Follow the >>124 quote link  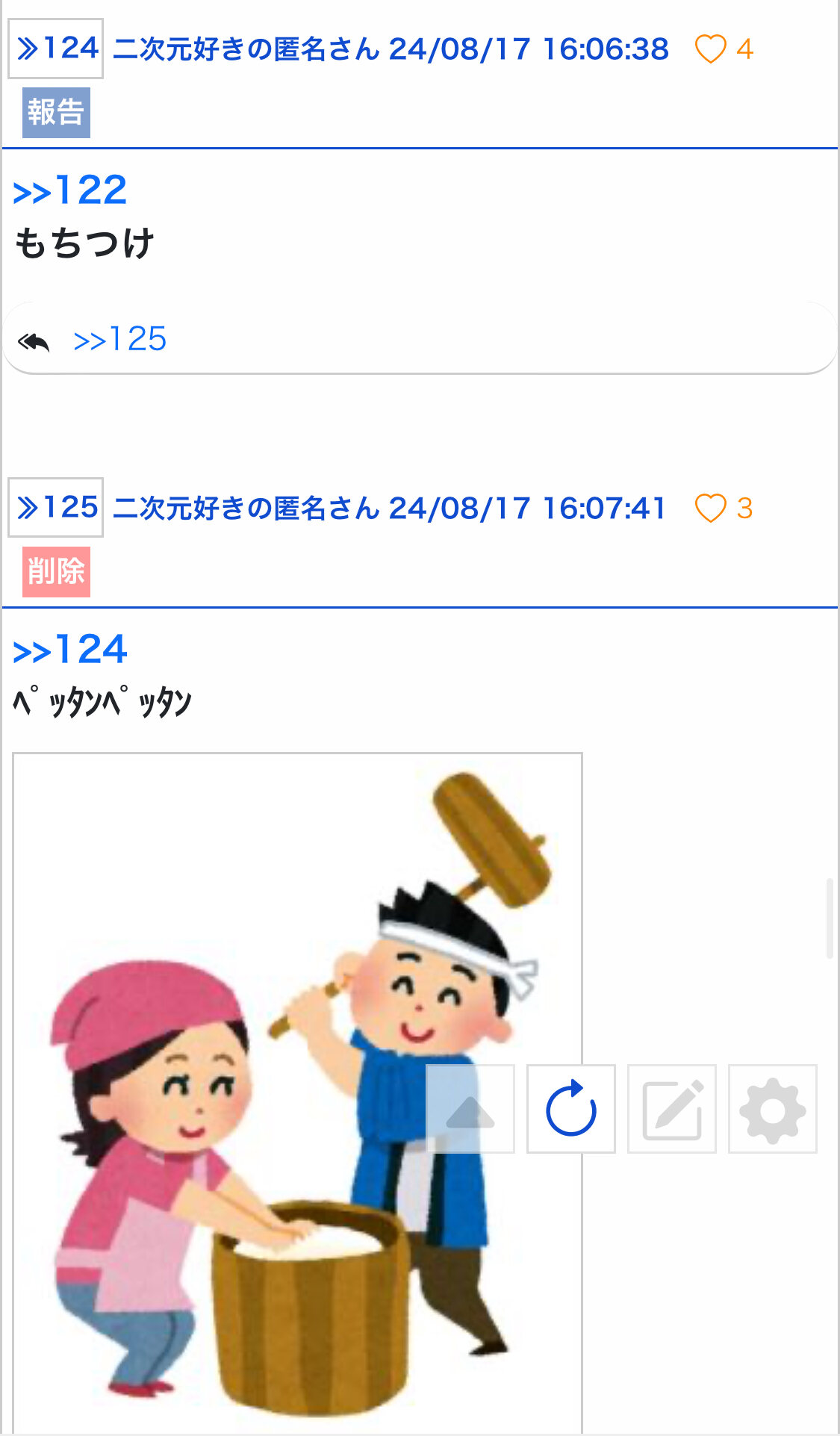point(70,649)
